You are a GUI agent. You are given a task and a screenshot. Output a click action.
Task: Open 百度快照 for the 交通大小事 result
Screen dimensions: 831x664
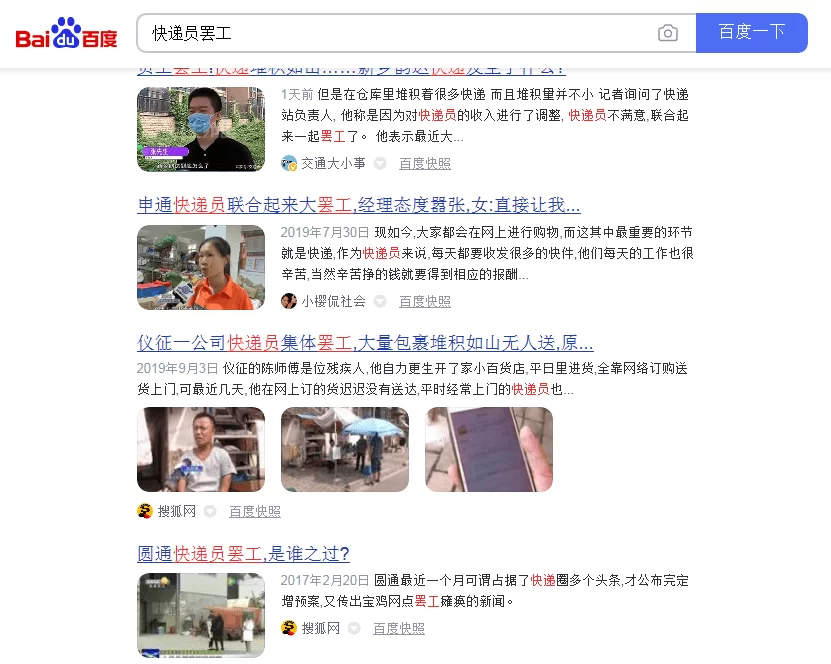click(425, 163)
